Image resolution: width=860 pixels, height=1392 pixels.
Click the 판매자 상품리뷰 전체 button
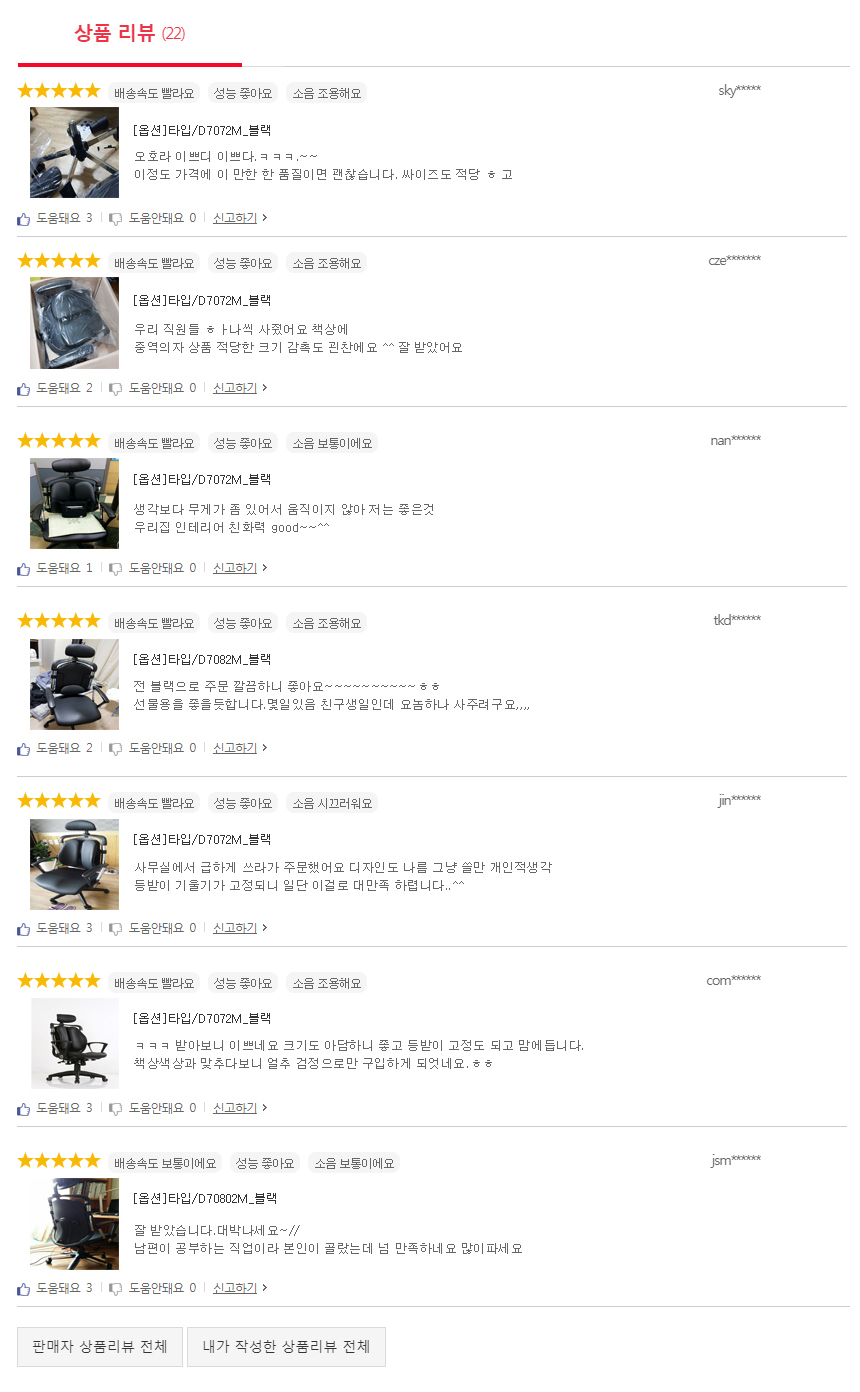coord(99,1346)
